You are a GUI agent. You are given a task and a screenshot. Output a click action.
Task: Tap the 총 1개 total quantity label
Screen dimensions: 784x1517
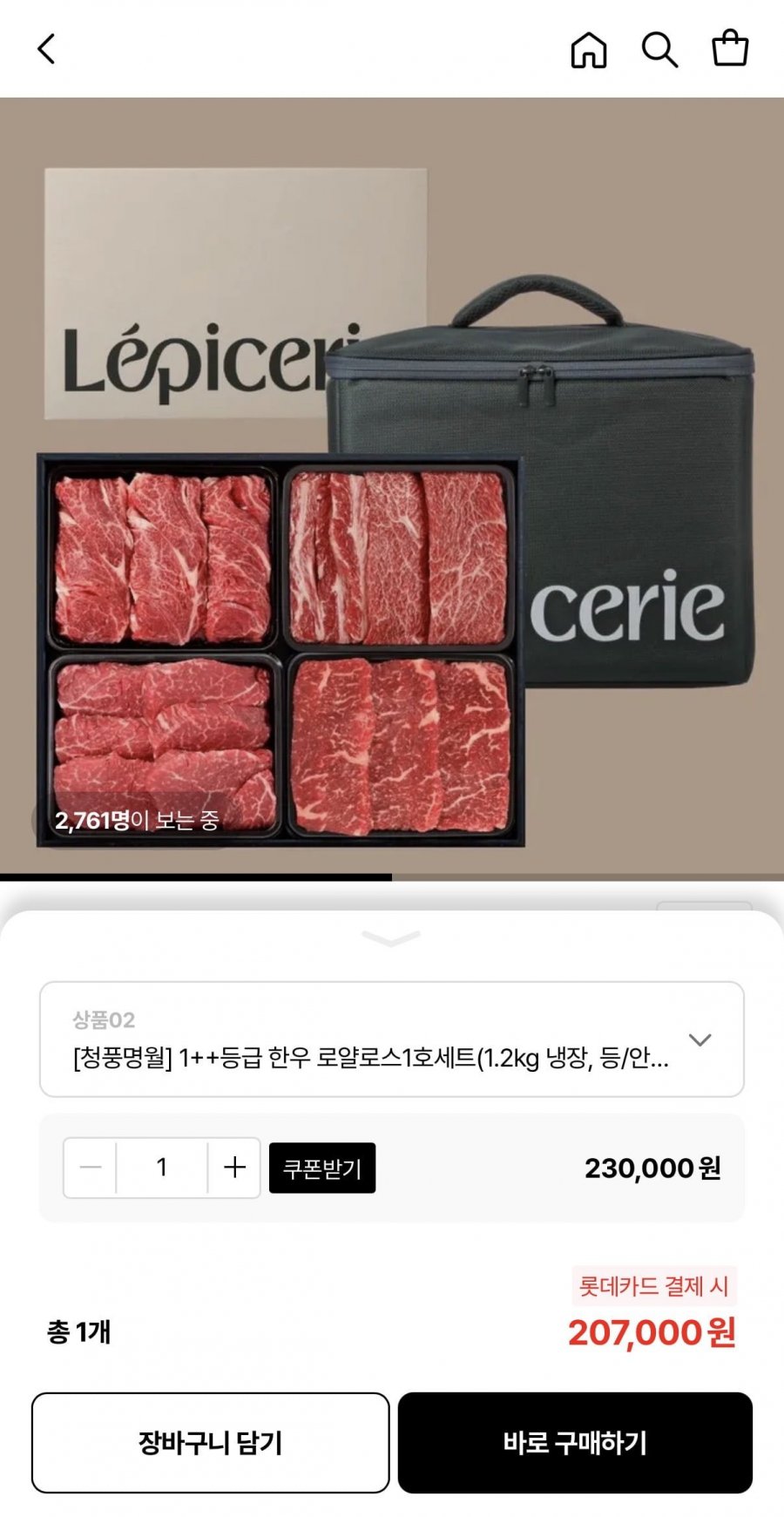[77, 1331]
